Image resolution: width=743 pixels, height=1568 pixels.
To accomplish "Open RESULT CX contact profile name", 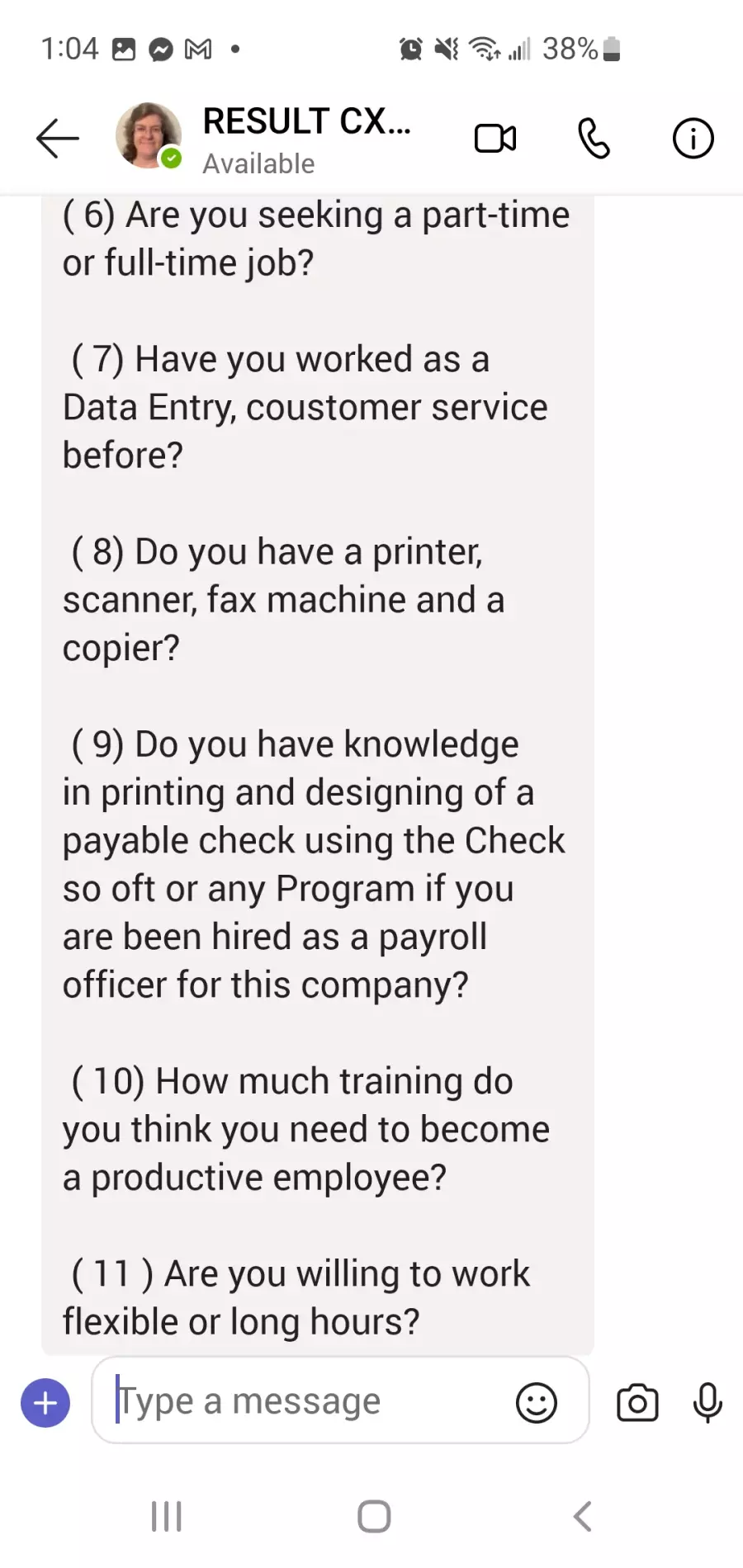I will (x=306, y=121).
